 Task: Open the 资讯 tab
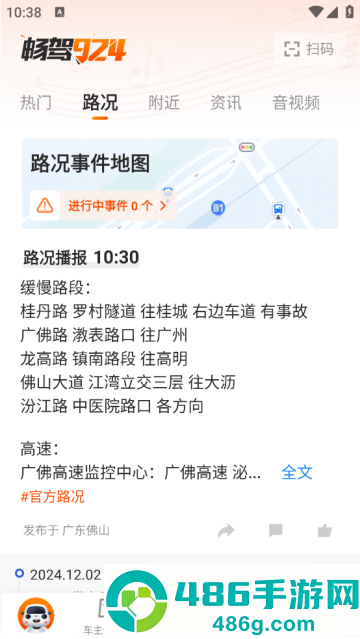click(226, 103)
